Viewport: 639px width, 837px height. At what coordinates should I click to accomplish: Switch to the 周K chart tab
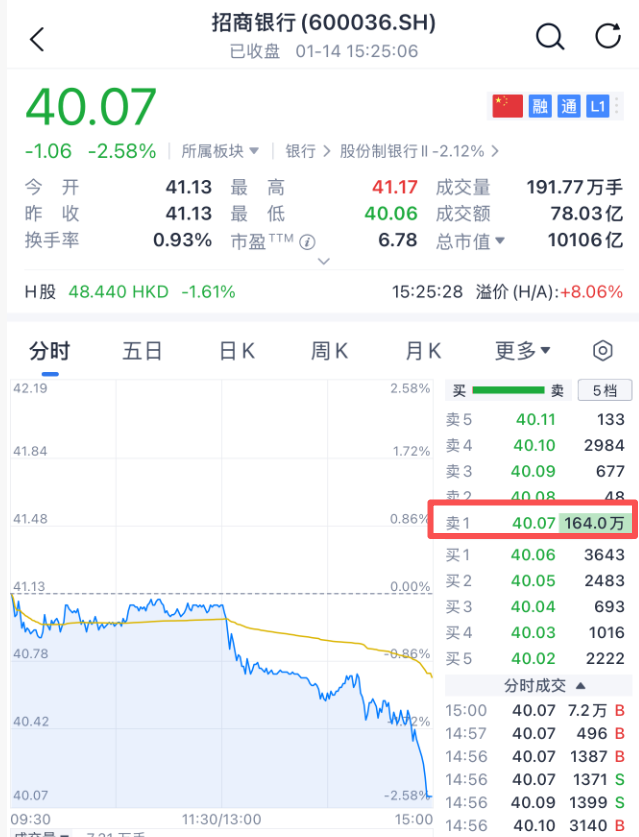(329, 351)
